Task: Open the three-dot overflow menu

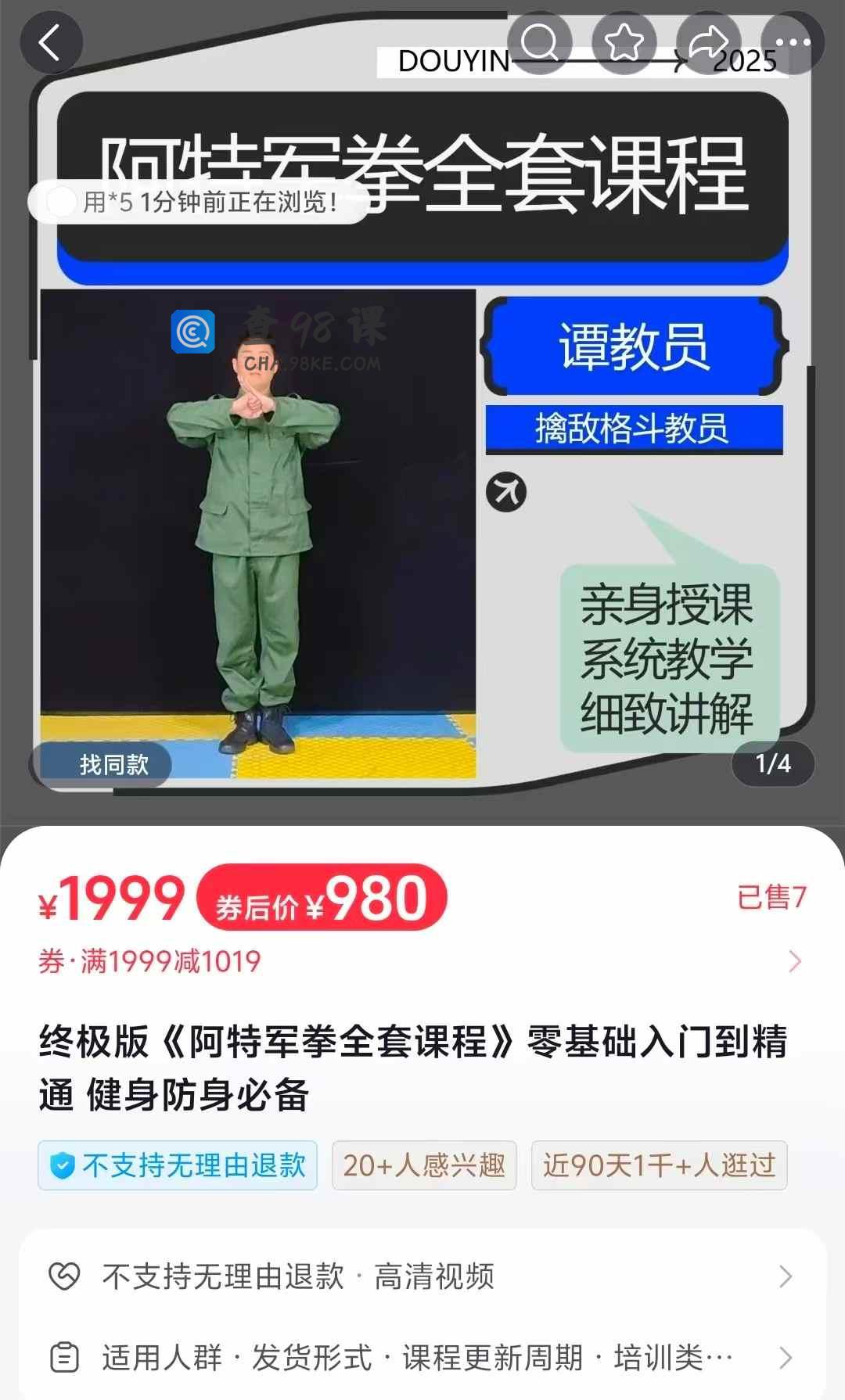Action: [x=793, y=42]
